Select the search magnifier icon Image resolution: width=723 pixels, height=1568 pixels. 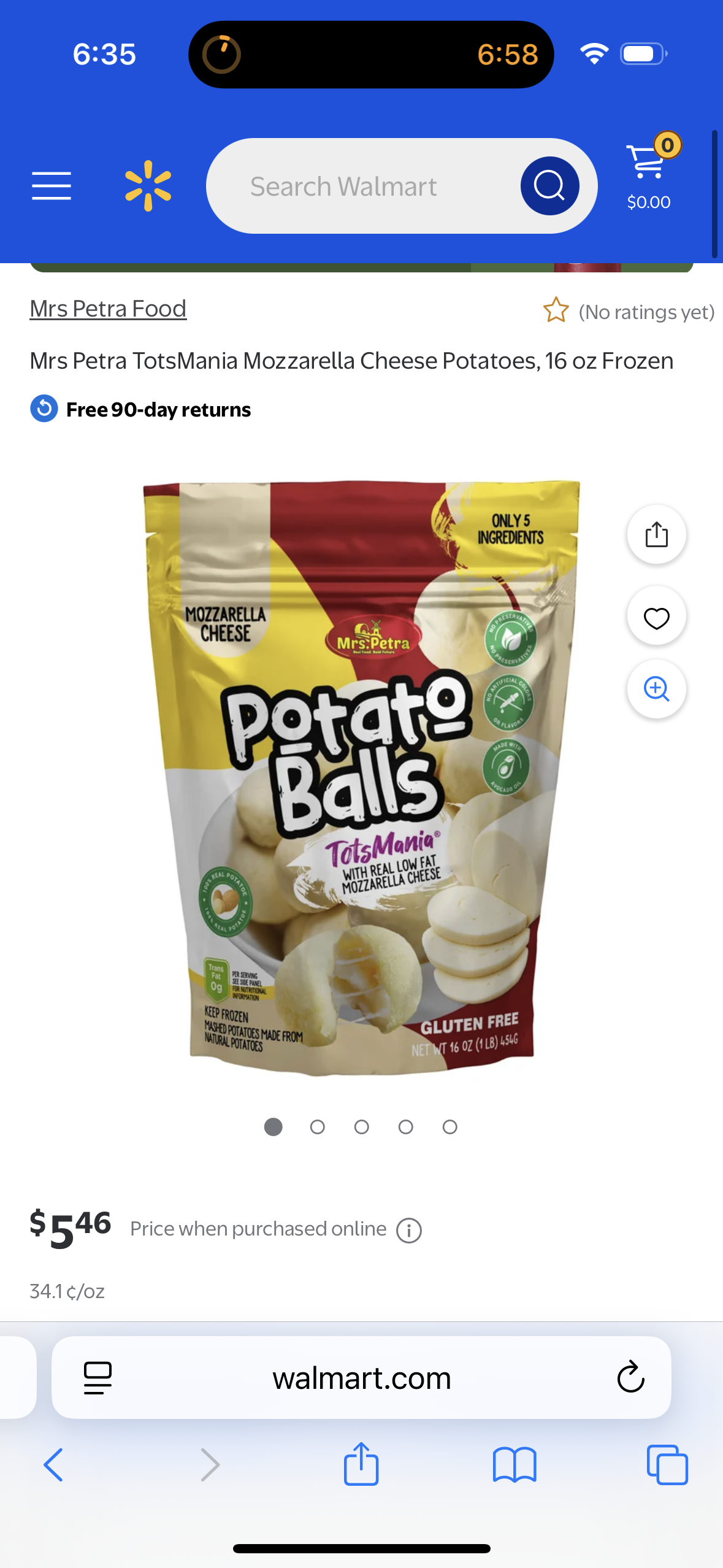click(x=550, y=186)
